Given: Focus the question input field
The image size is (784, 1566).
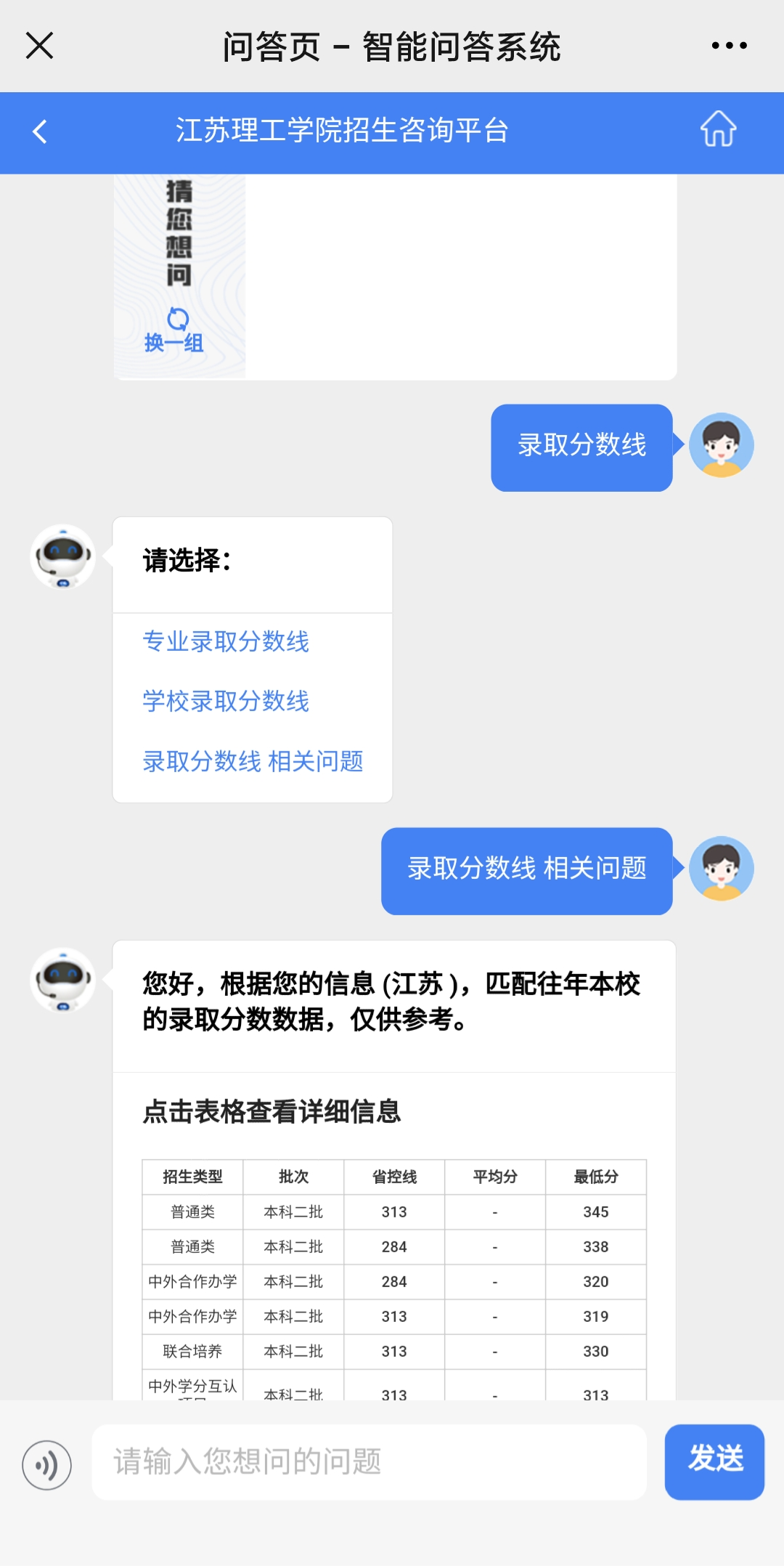Looking at the screenshot, I should pyautogui.click(x=369, y=1462).
